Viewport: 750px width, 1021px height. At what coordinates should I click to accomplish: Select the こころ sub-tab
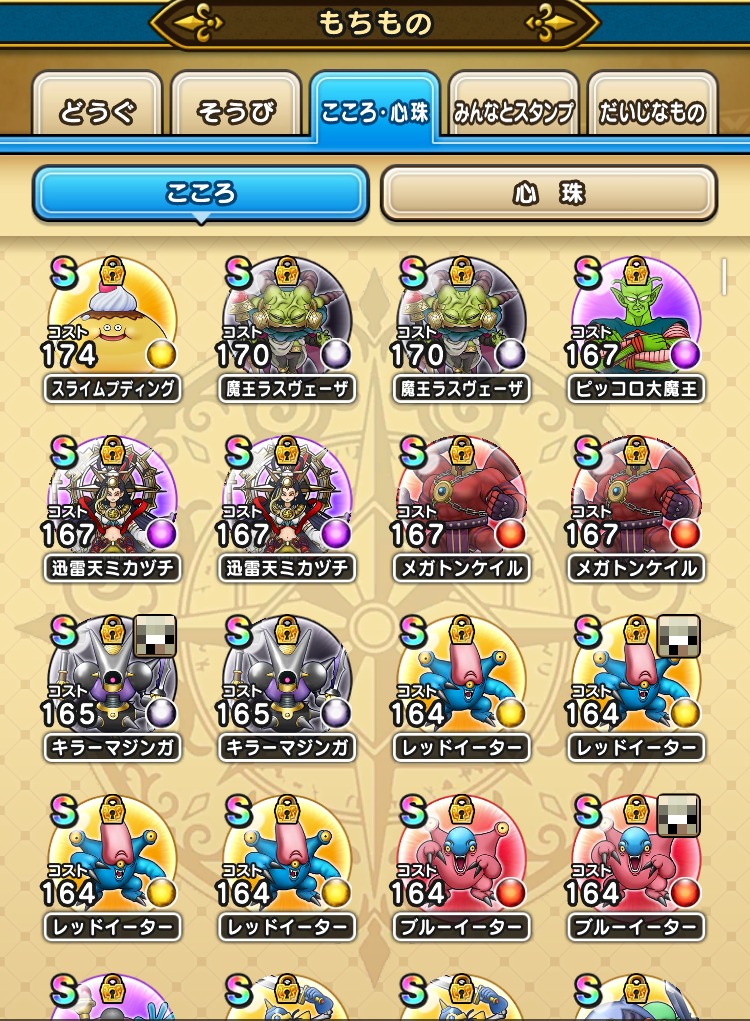pos(201,193)
